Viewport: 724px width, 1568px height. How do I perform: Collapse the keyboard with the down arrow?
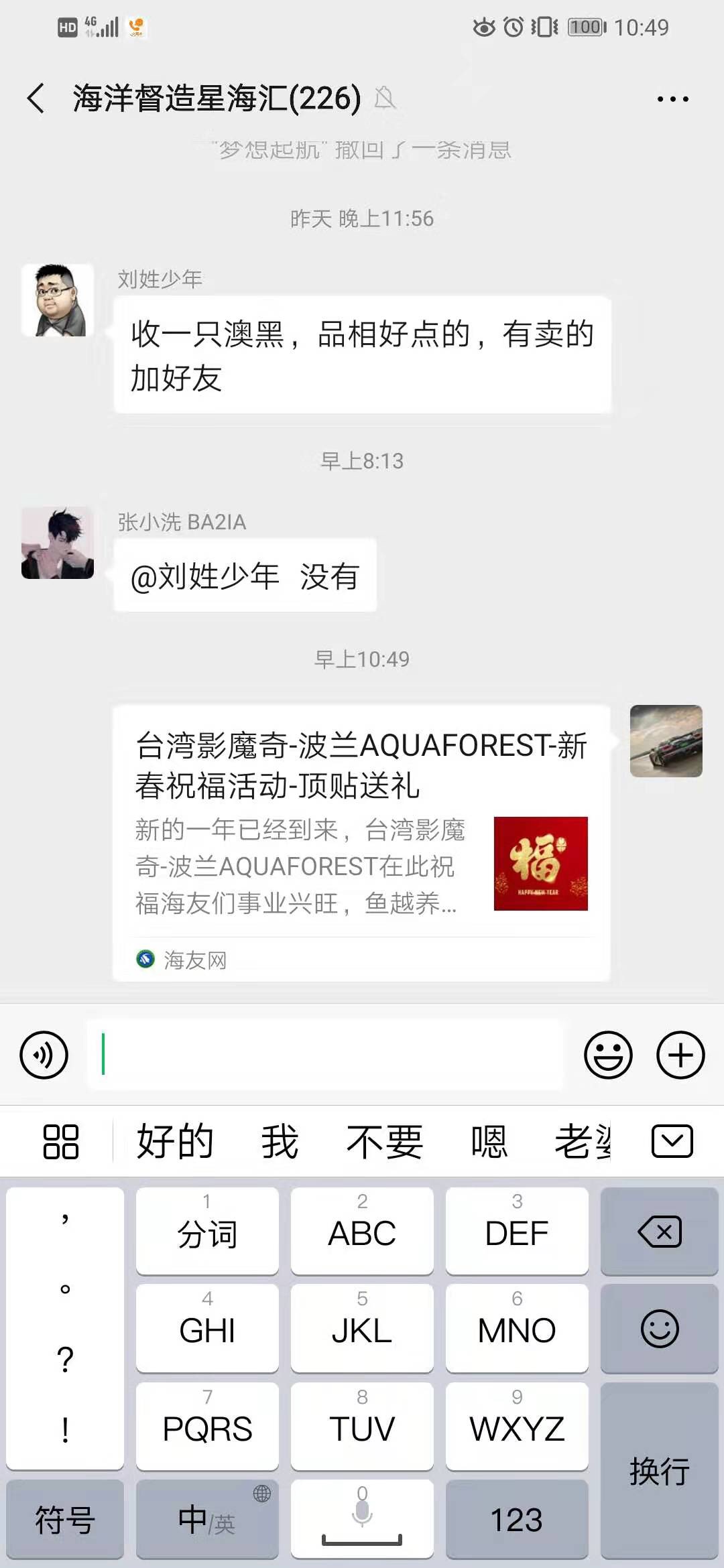click(672, 1141)
